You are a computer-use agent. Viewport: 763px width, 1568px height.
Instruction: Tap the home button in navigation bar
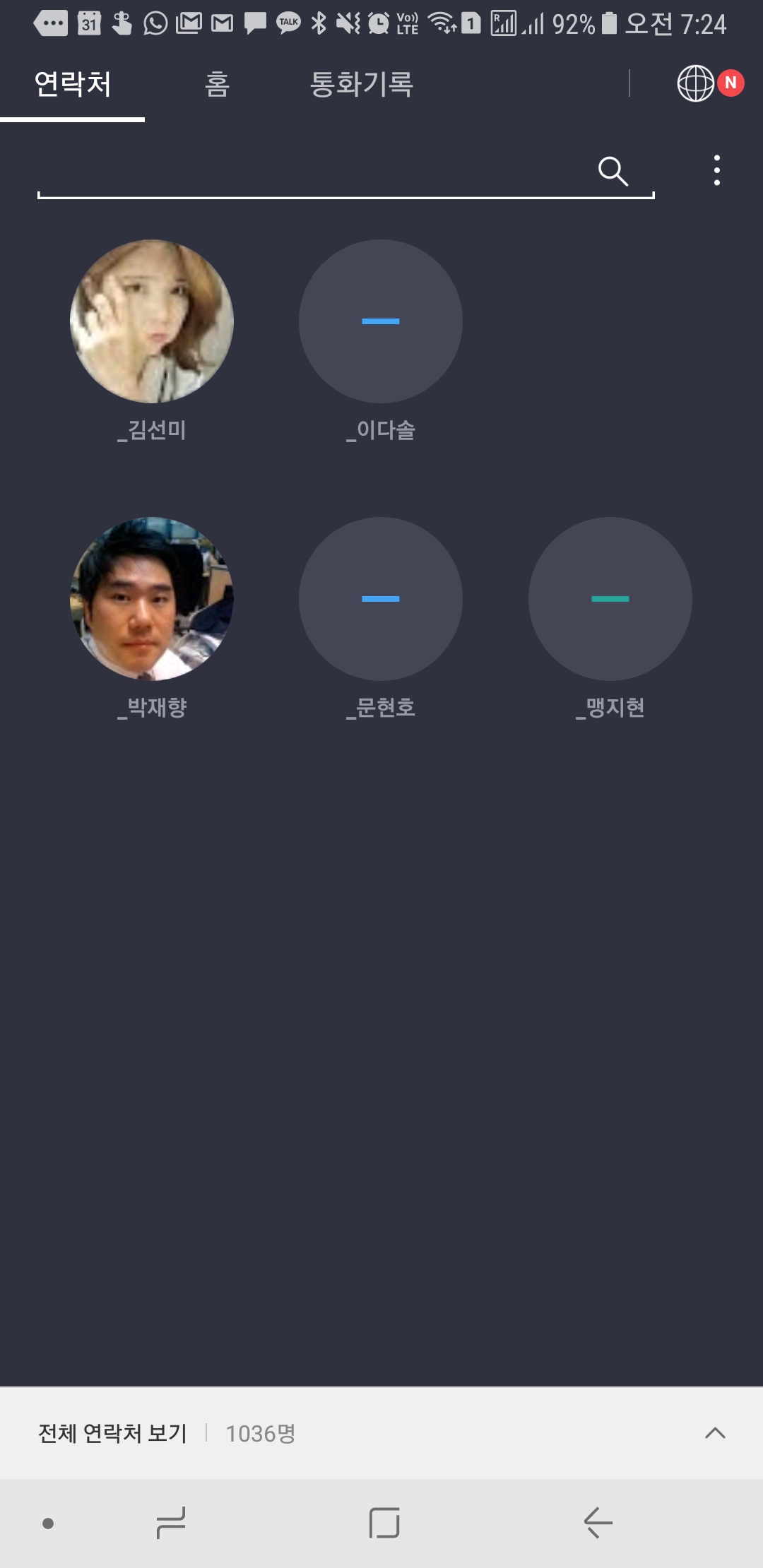tap(384, 1523)
